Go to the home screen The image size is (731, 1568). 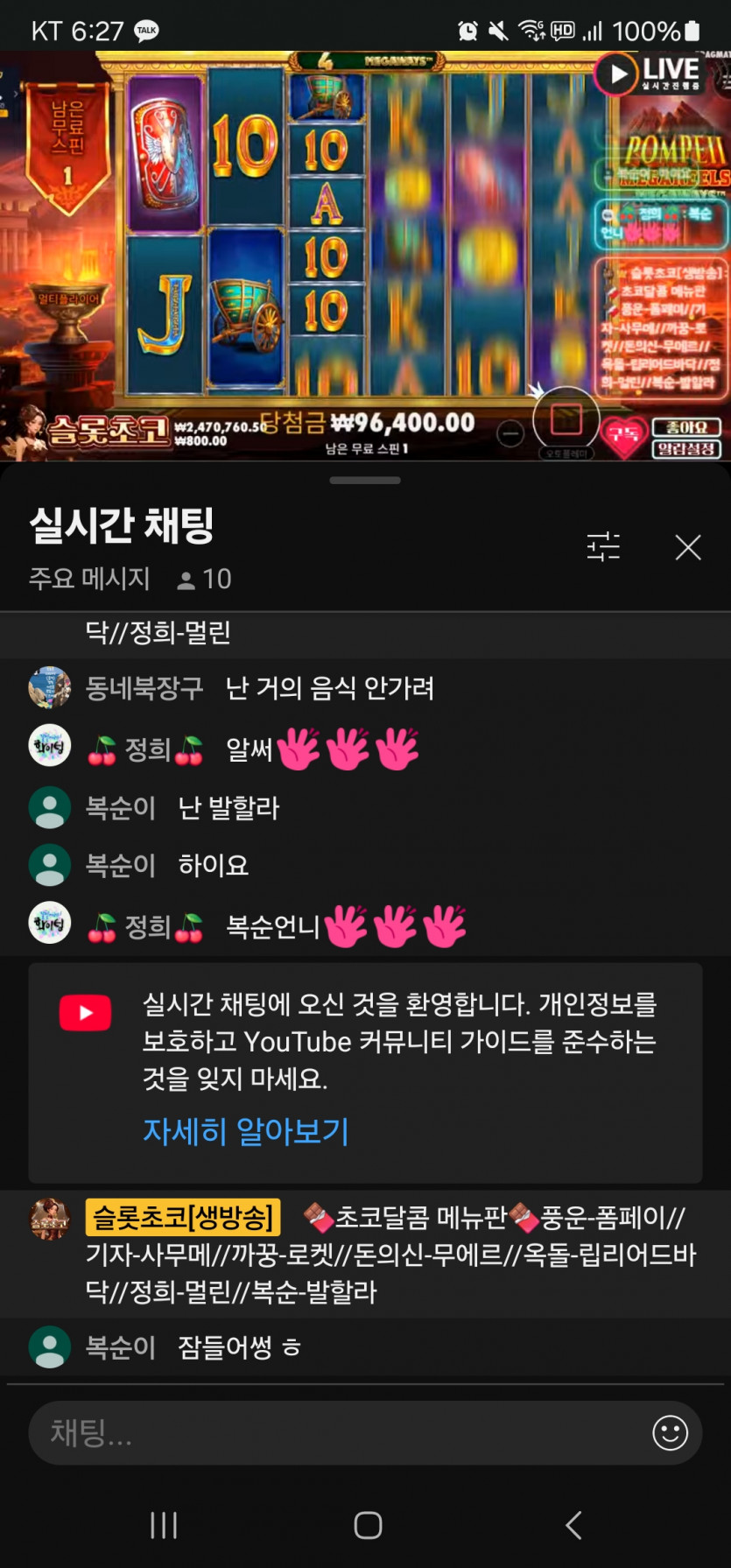pos(368,1525)
